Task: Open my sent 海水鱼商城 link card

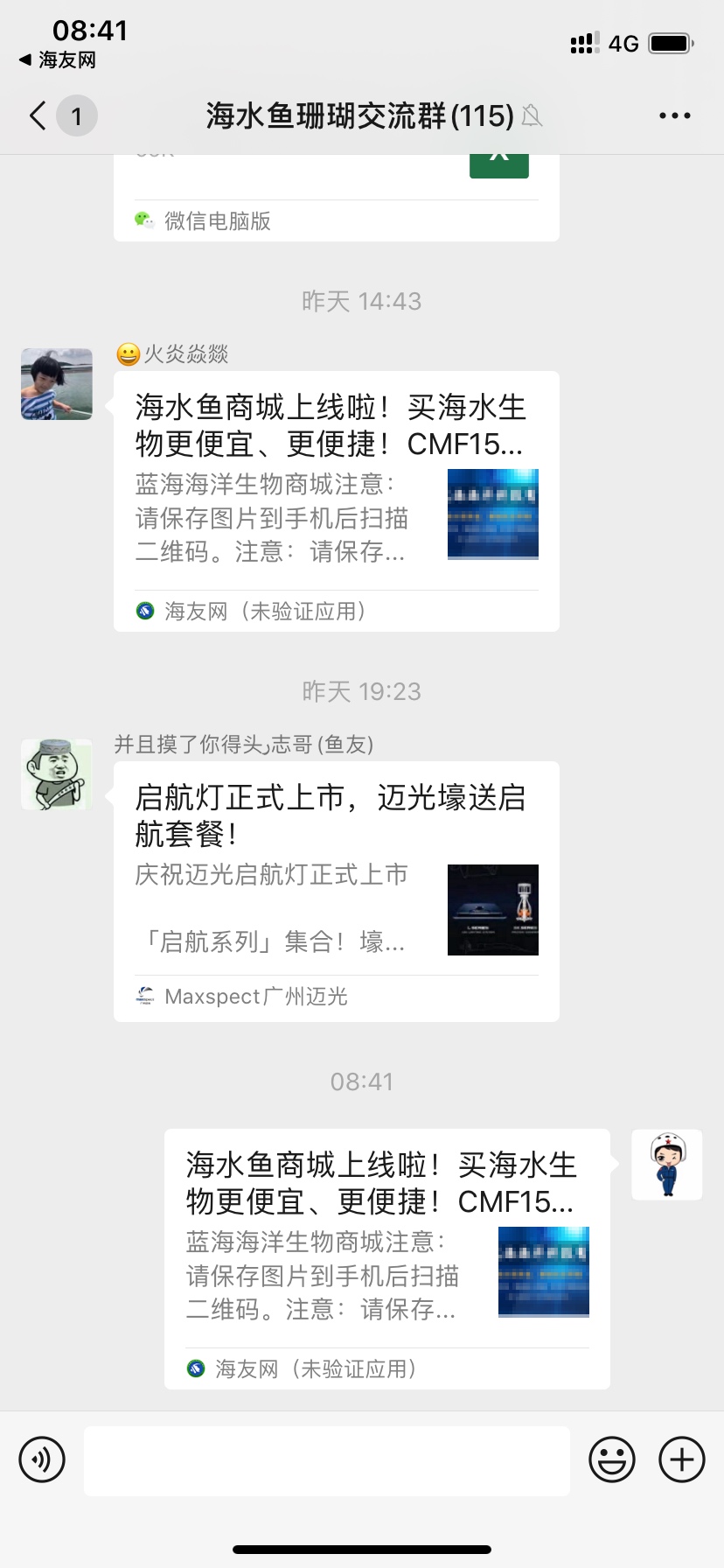Action: click(386, 1258)
